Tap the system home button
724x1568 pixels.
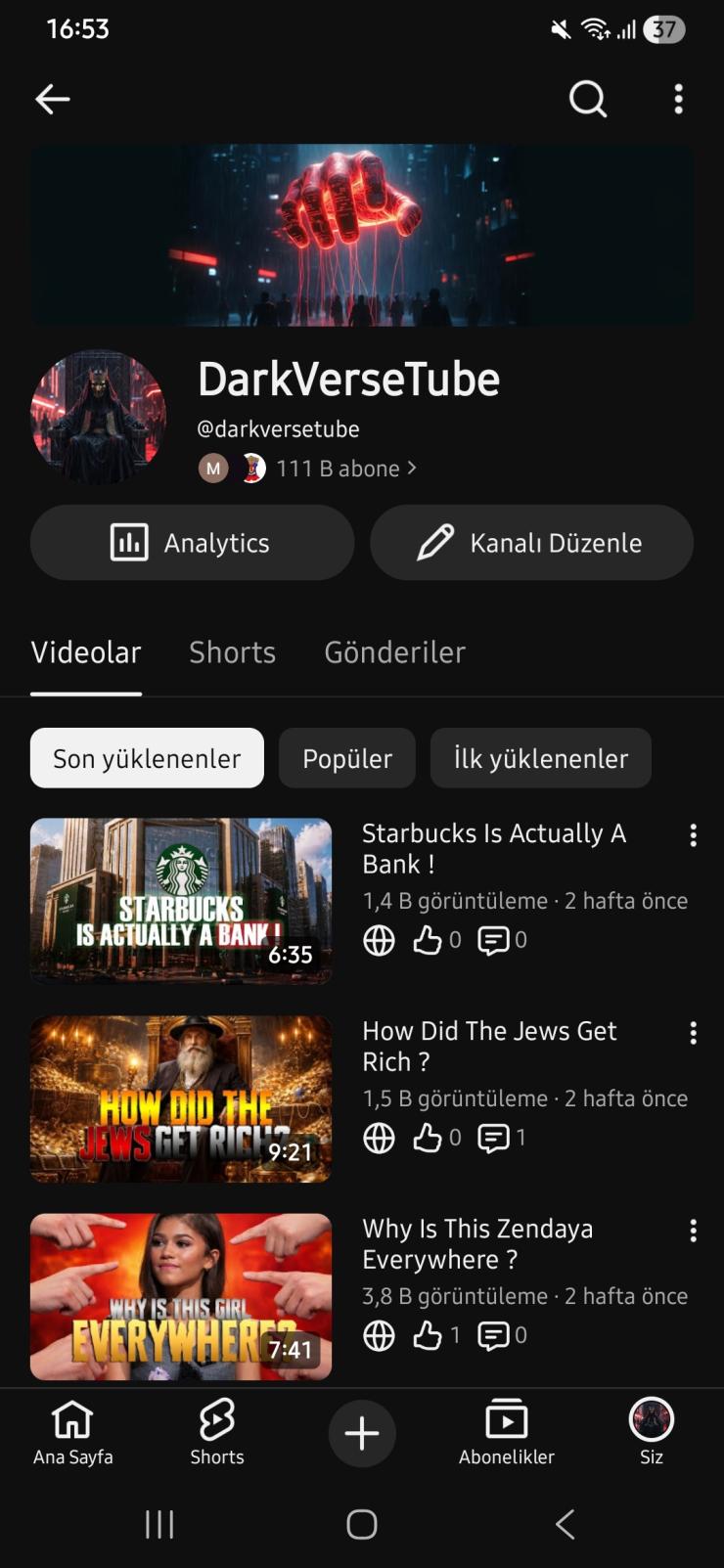pos(362,1524)
